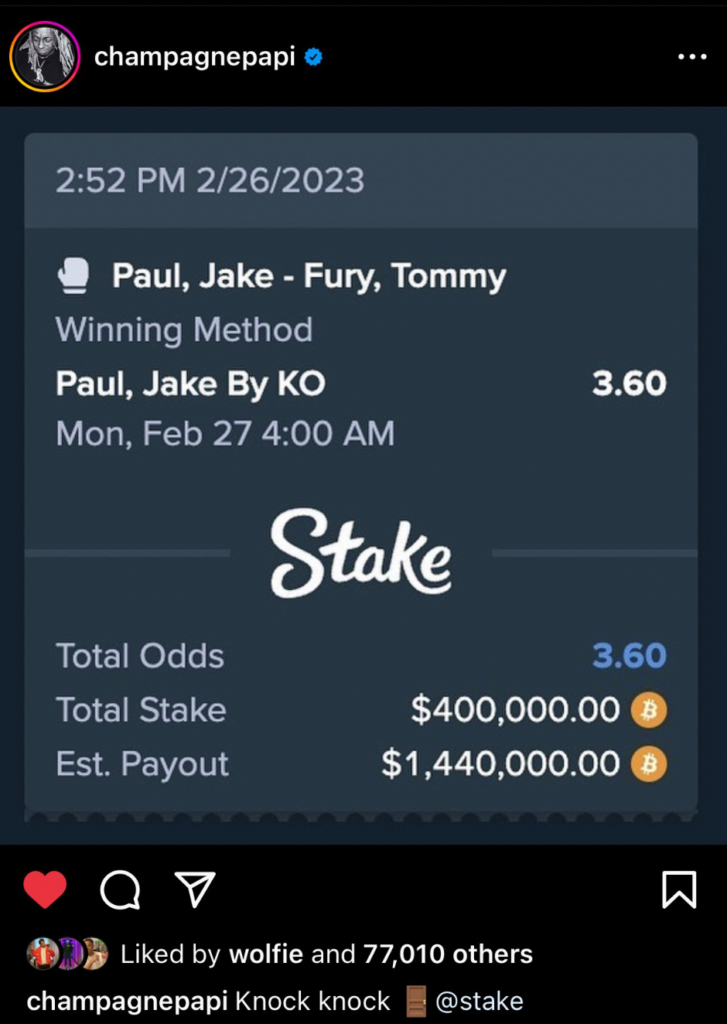727x1024 pixels.
Task: Open the champagnepapi username at top
Action: (194, 57)
